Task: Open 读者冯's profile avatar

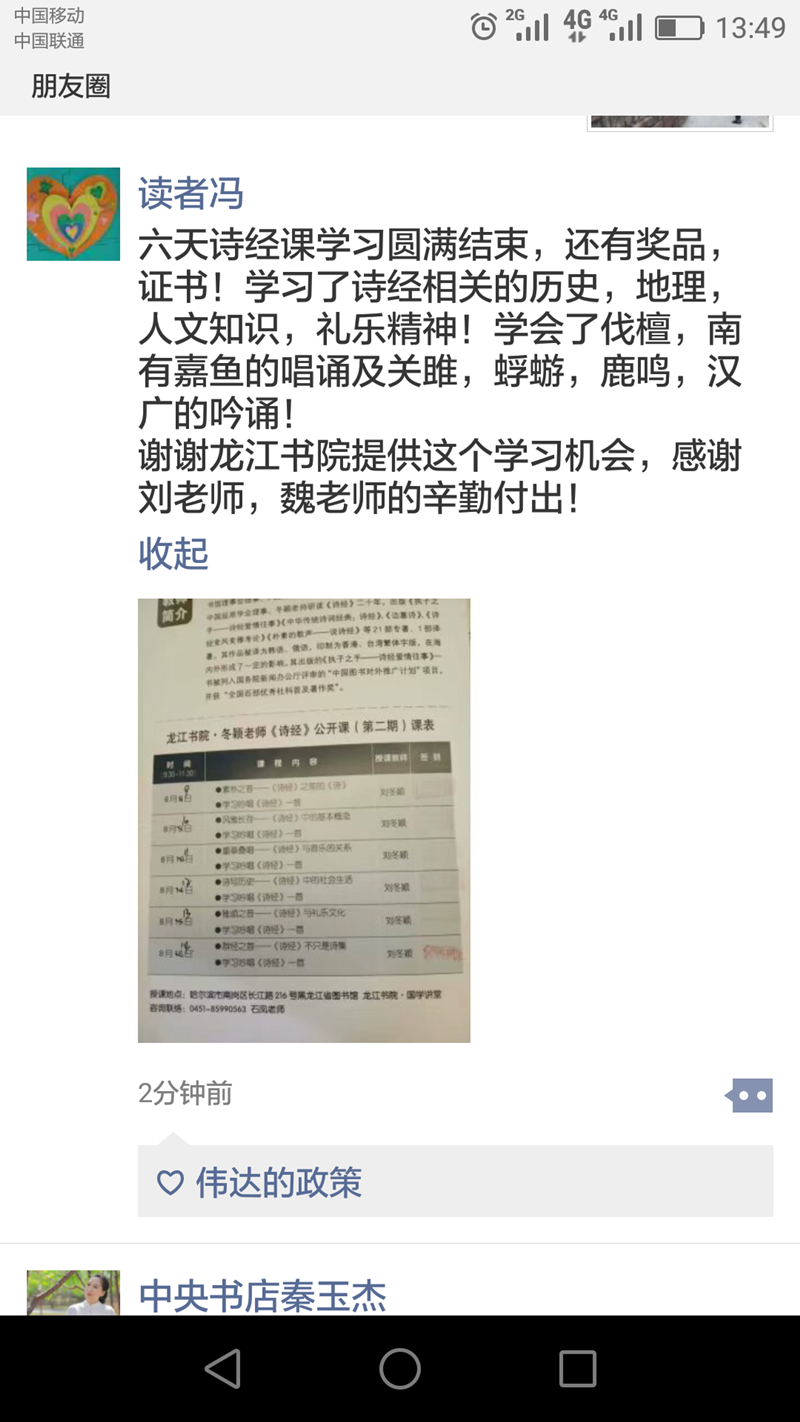Action: click(73, 214)
